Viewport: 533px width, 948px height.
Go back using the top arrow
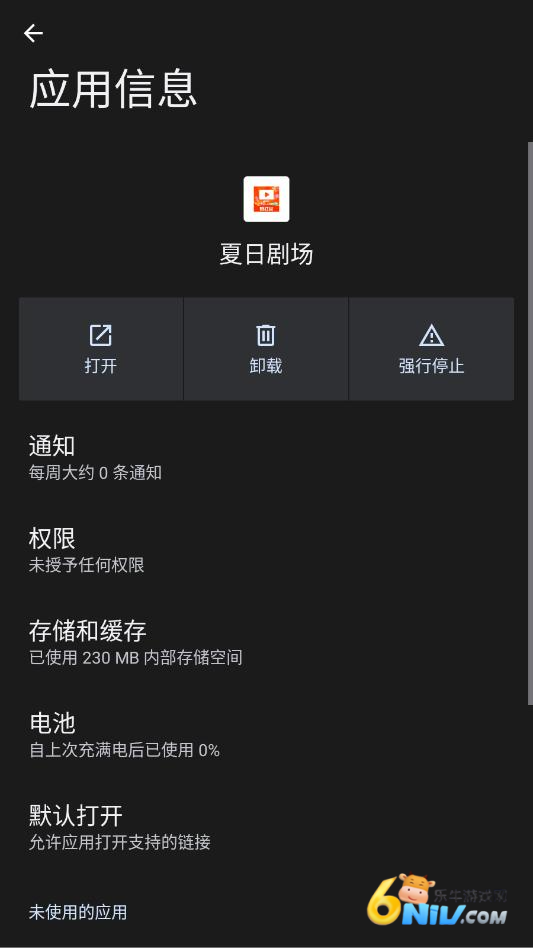pyautogui.click(x=33, y=33)
